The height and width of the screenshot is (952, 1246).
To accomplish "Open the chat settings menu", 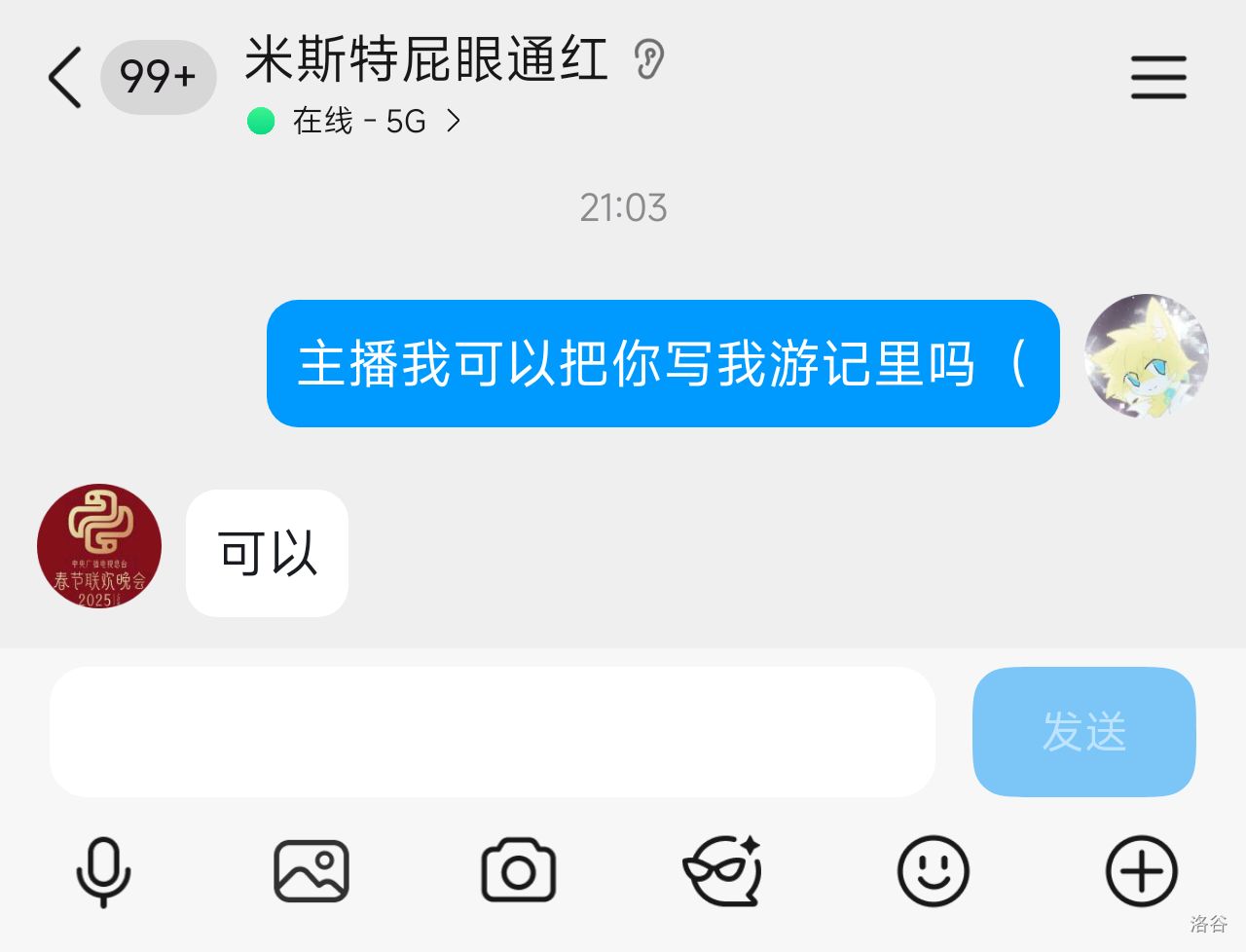I will pos(1158,77).
